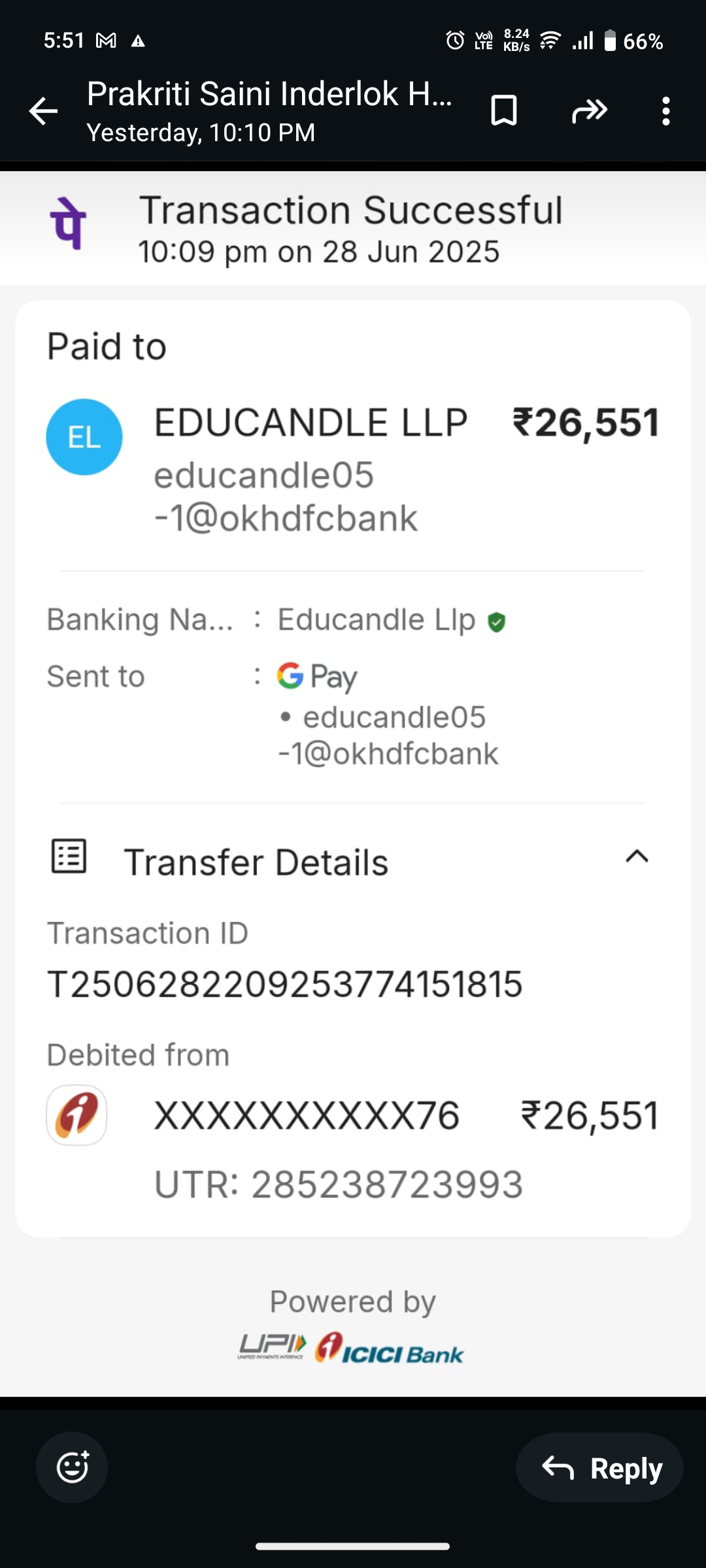Add an emoji reaction to this image
Viewport: 706px width, 1568px height.
coord(72,1467)
